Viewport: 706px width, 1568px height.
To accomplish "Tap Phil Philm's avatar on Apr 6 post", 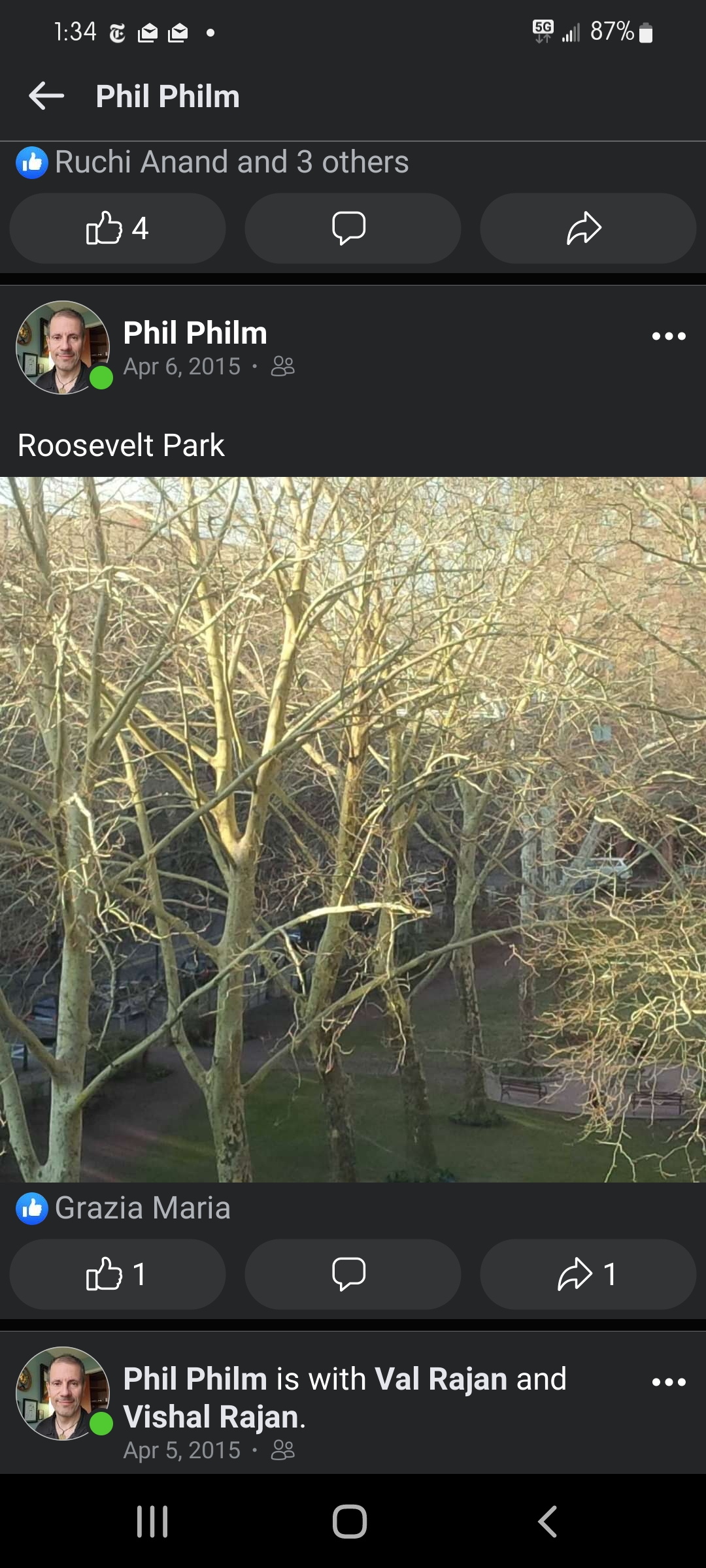I will (63, 348).
